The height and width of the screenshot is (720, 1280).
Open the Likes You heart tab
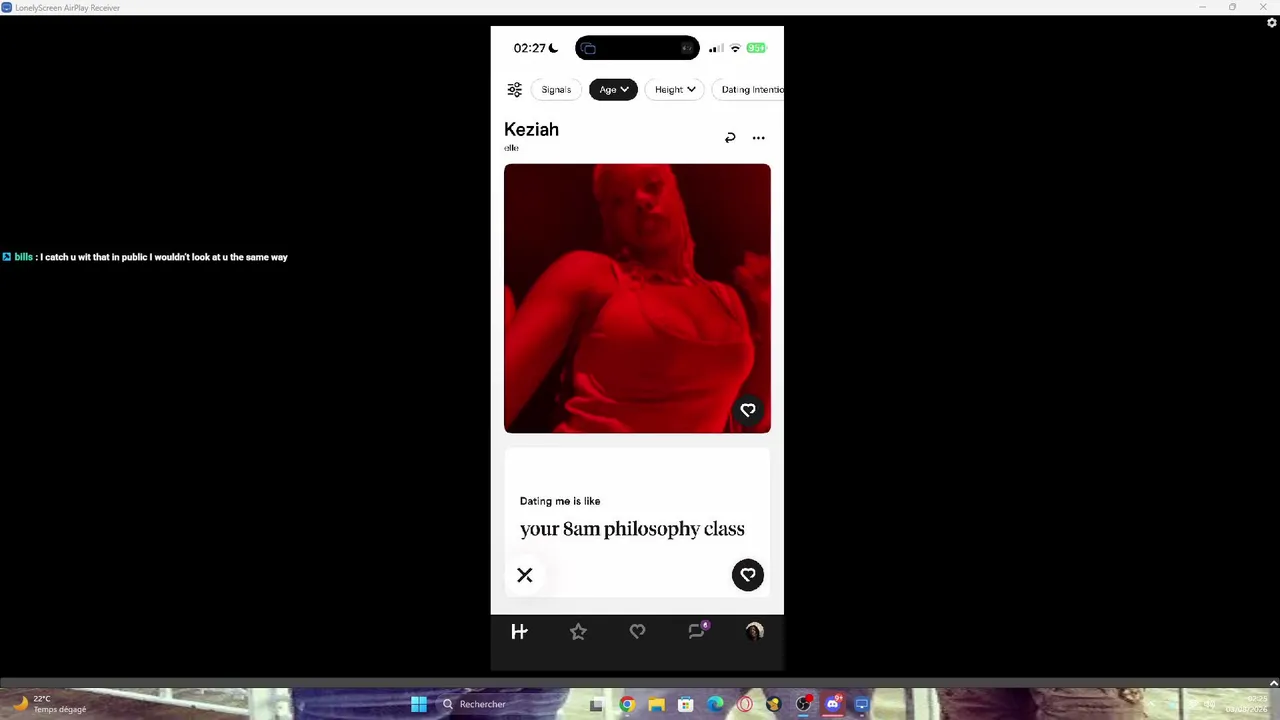click(x=637, y=632)
